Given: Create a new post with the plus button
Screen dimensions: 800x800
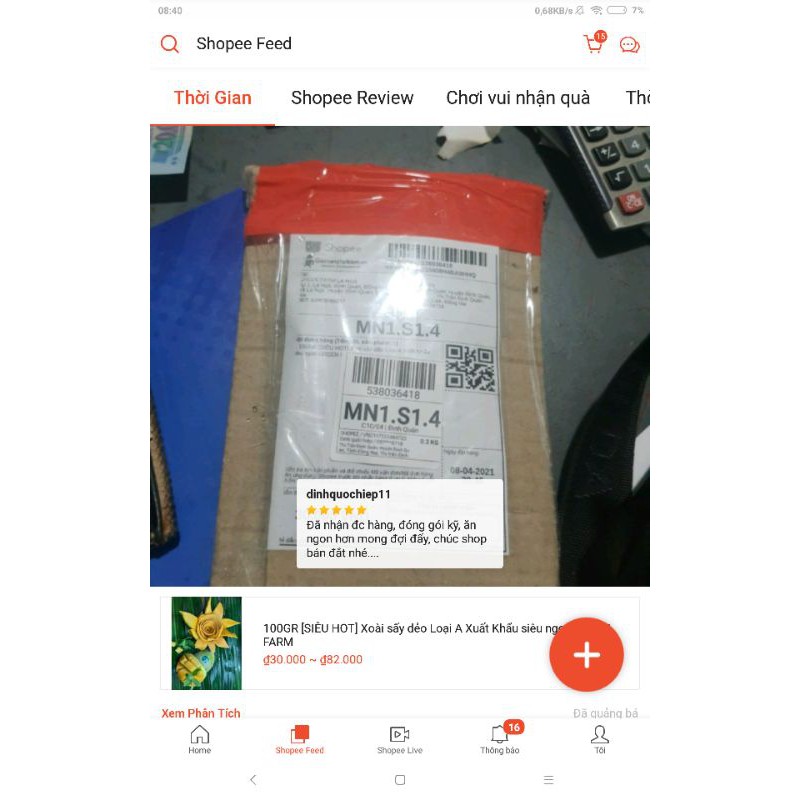Looking at the screenshot, I should coord(586,655).
